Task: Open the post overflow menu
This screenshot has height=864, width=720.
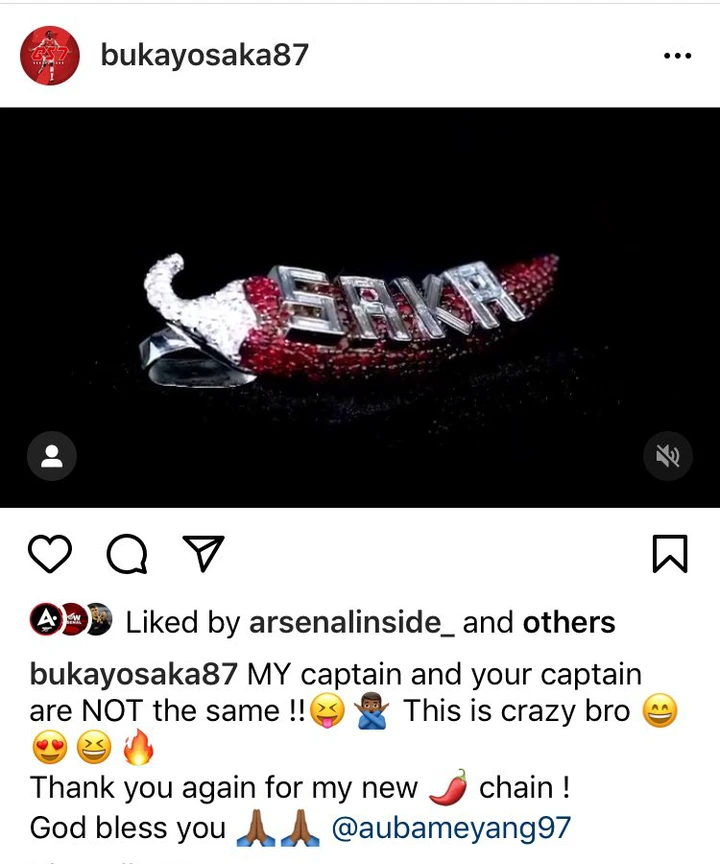Action: coord(677,56)
